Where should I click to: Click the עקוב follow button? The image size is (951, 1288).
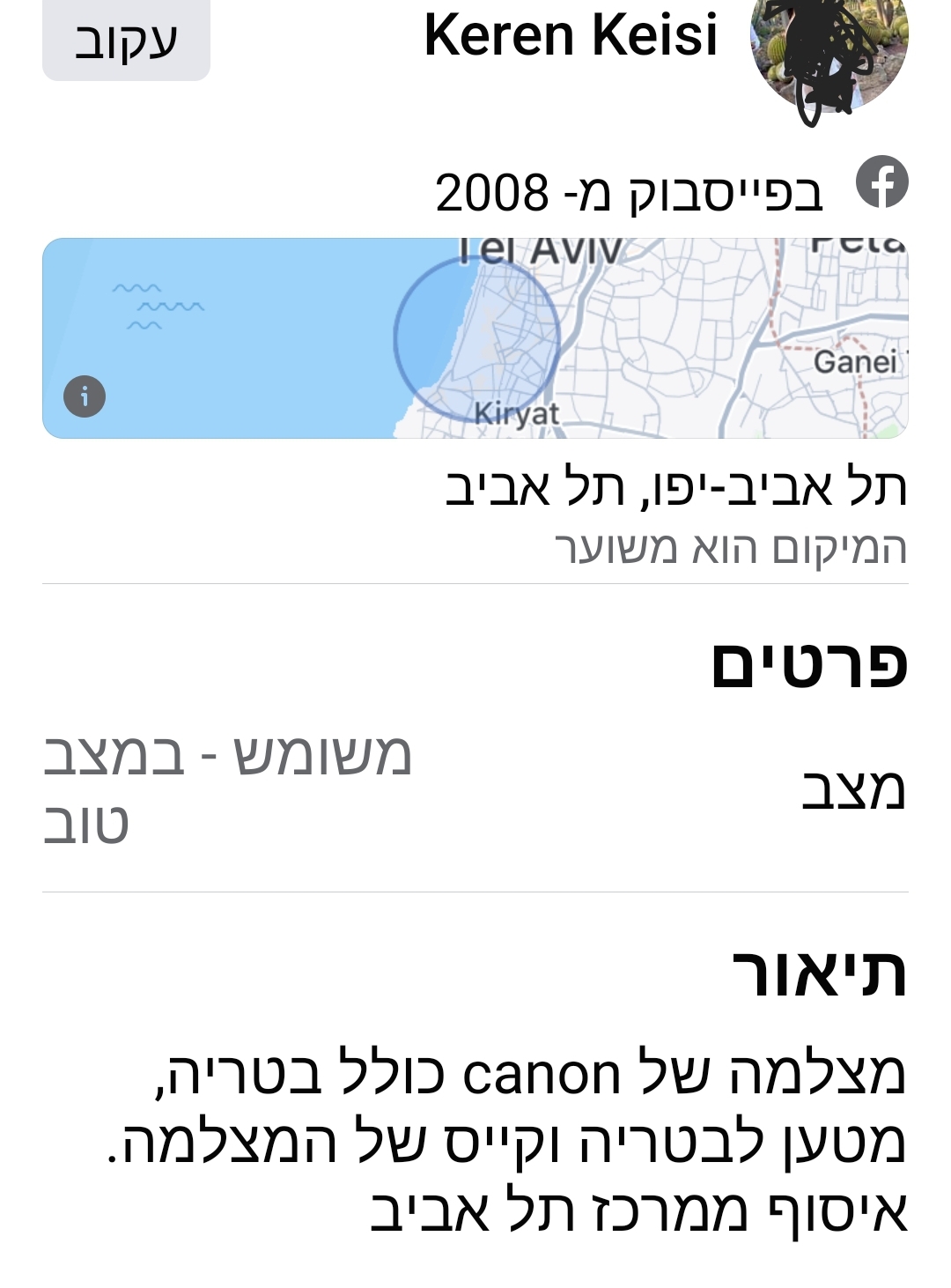pyautogui.click(x=126, y=40)
